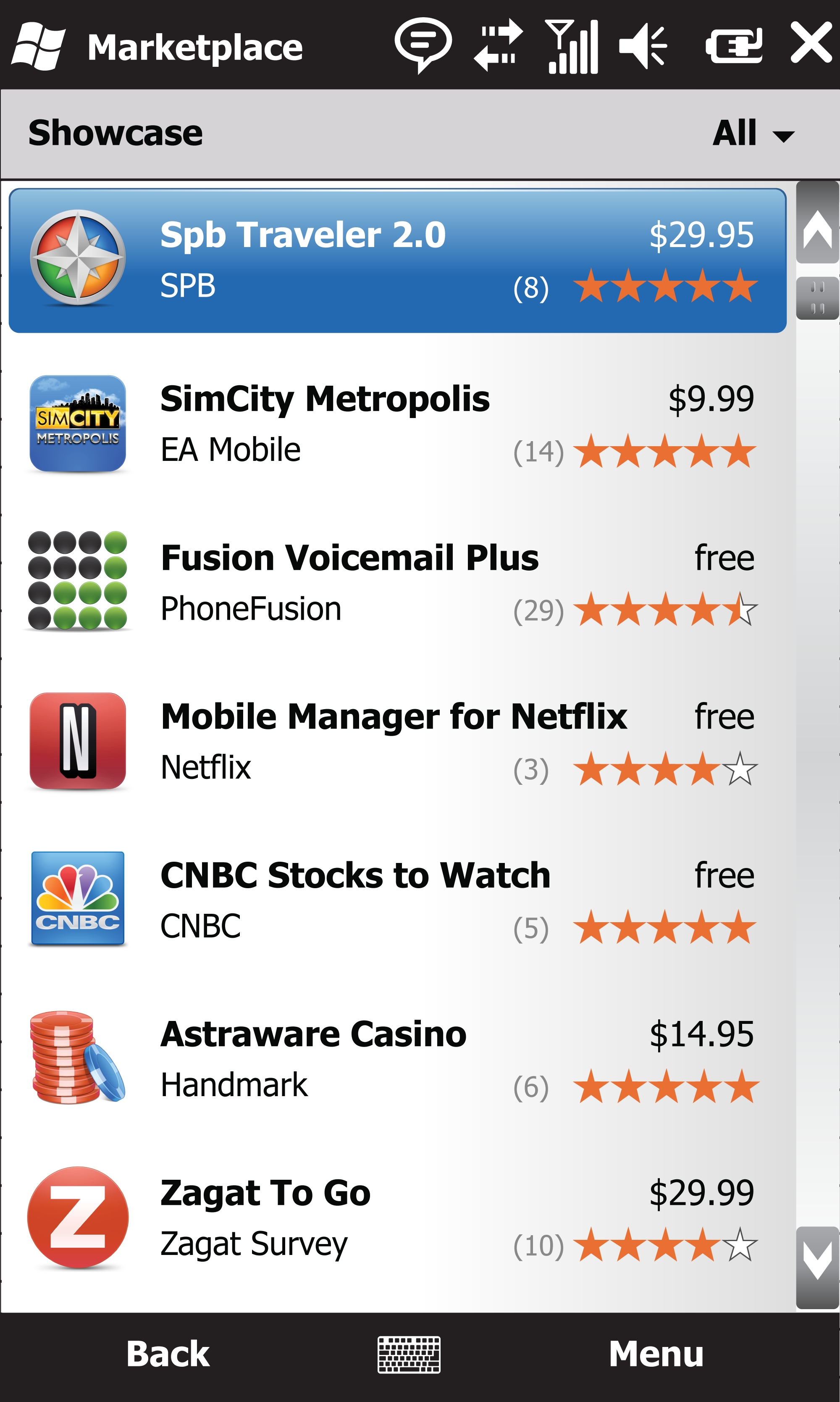View SimCity Metropolis app details

coord(396,423)
